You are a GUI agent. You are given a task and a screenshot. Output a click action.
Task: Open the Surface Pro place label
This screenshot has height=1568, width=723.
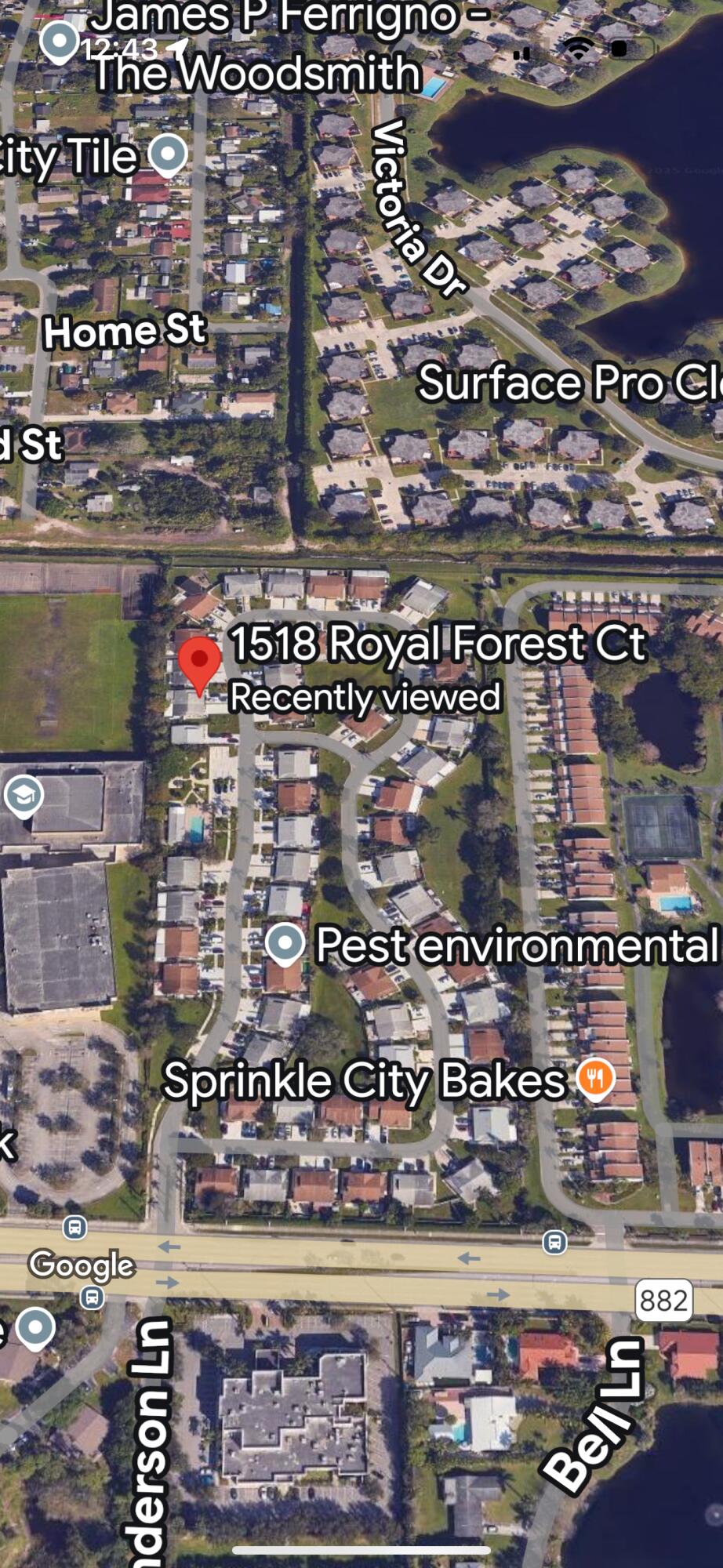click(569, 383)
